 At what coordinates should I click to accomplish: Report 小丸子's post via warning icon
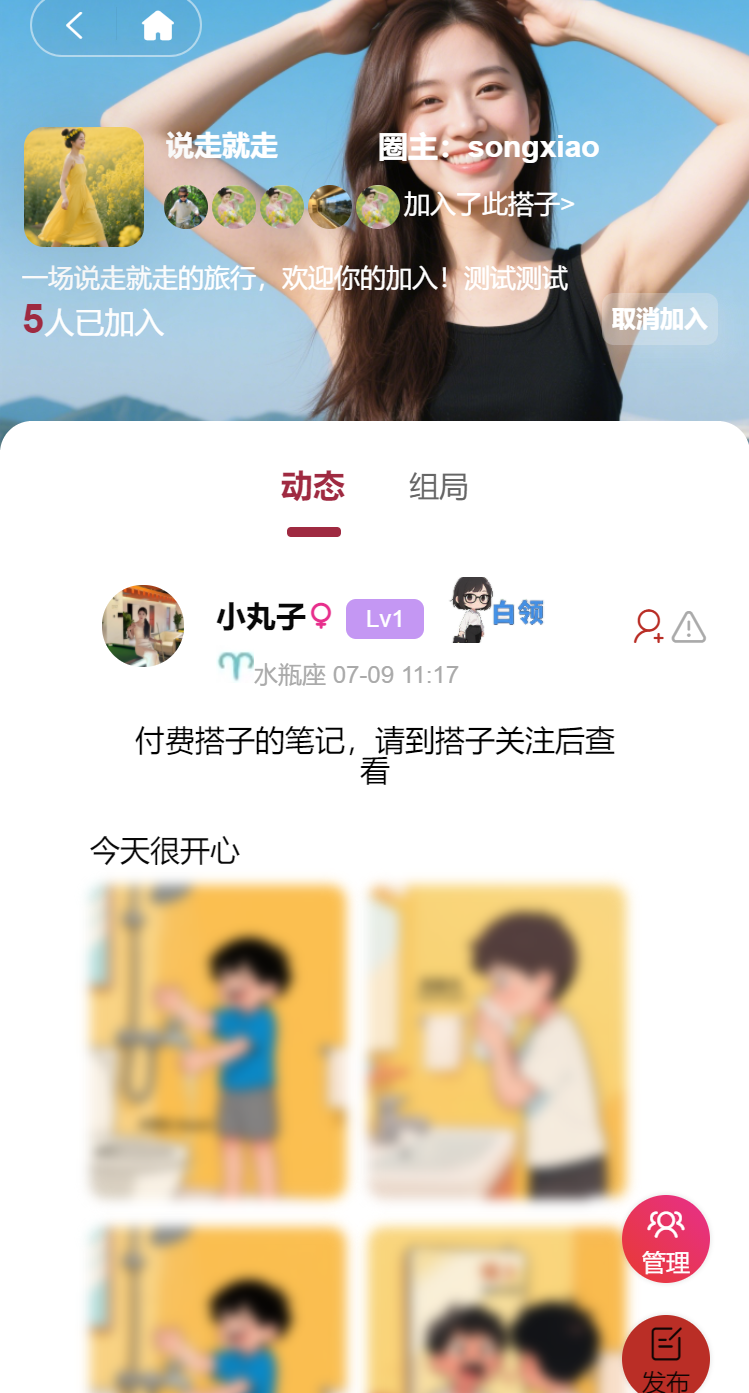[x=689, y=627]
